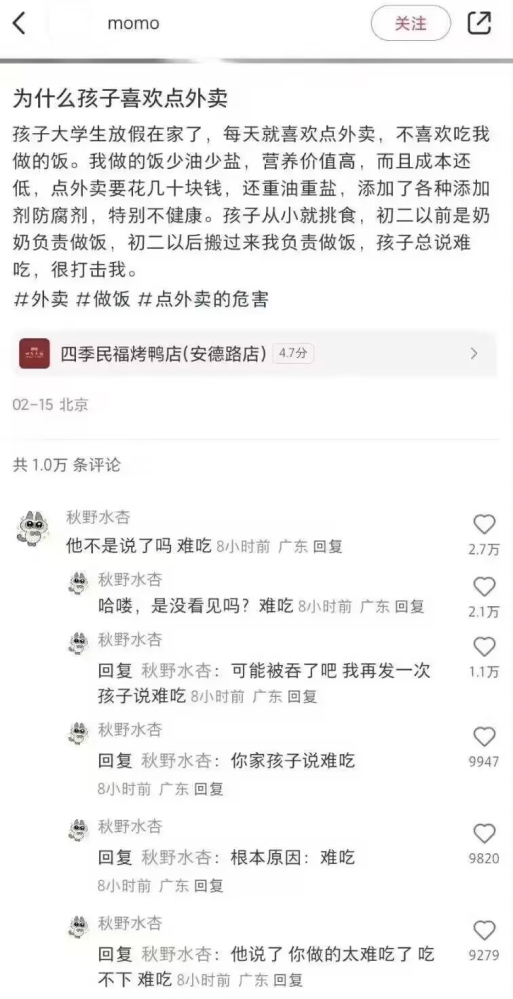Viewport: 513px width, 999px height.
Task: Open momo's profile from the header
Action: coord(133,24)
